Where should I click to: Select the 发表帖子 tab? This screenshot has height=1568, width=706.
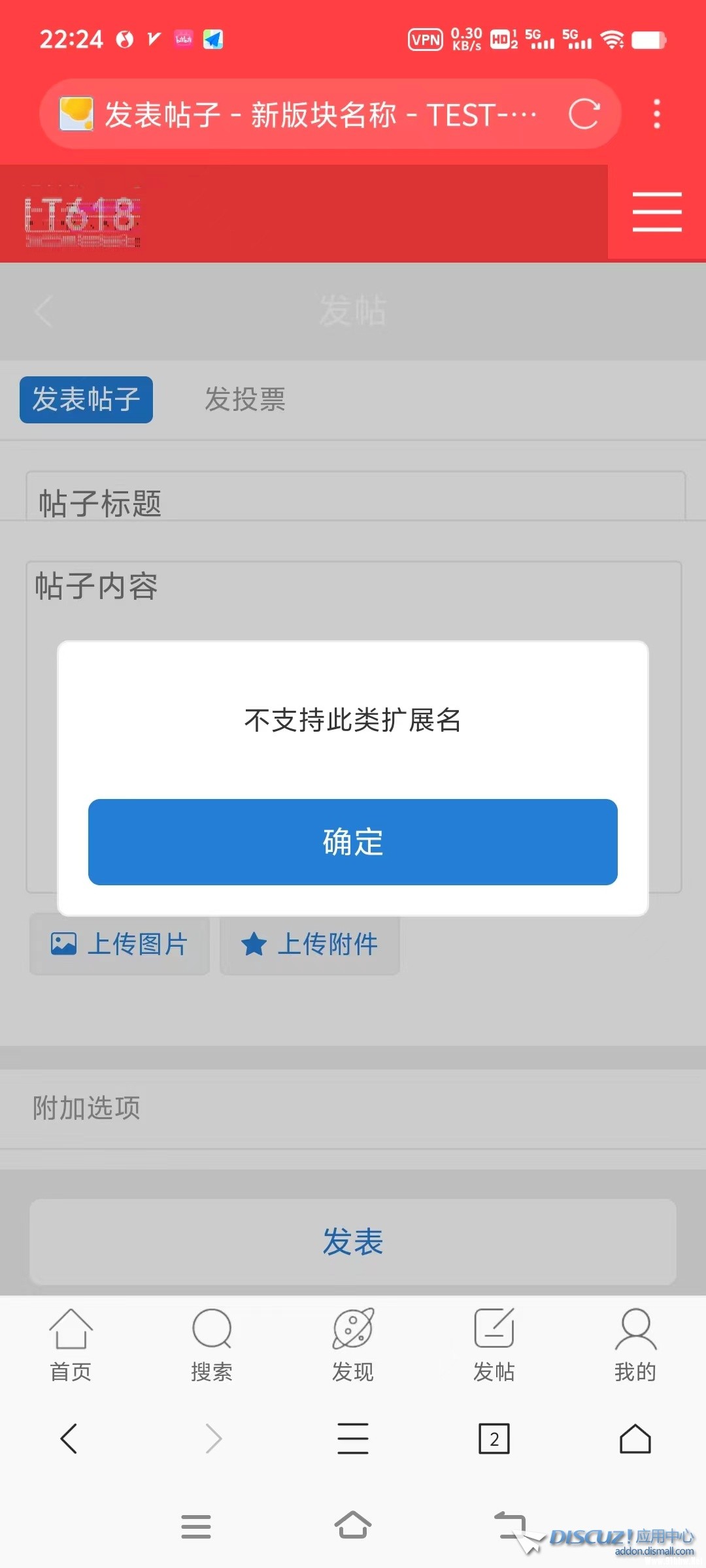[x=86, y=399]
